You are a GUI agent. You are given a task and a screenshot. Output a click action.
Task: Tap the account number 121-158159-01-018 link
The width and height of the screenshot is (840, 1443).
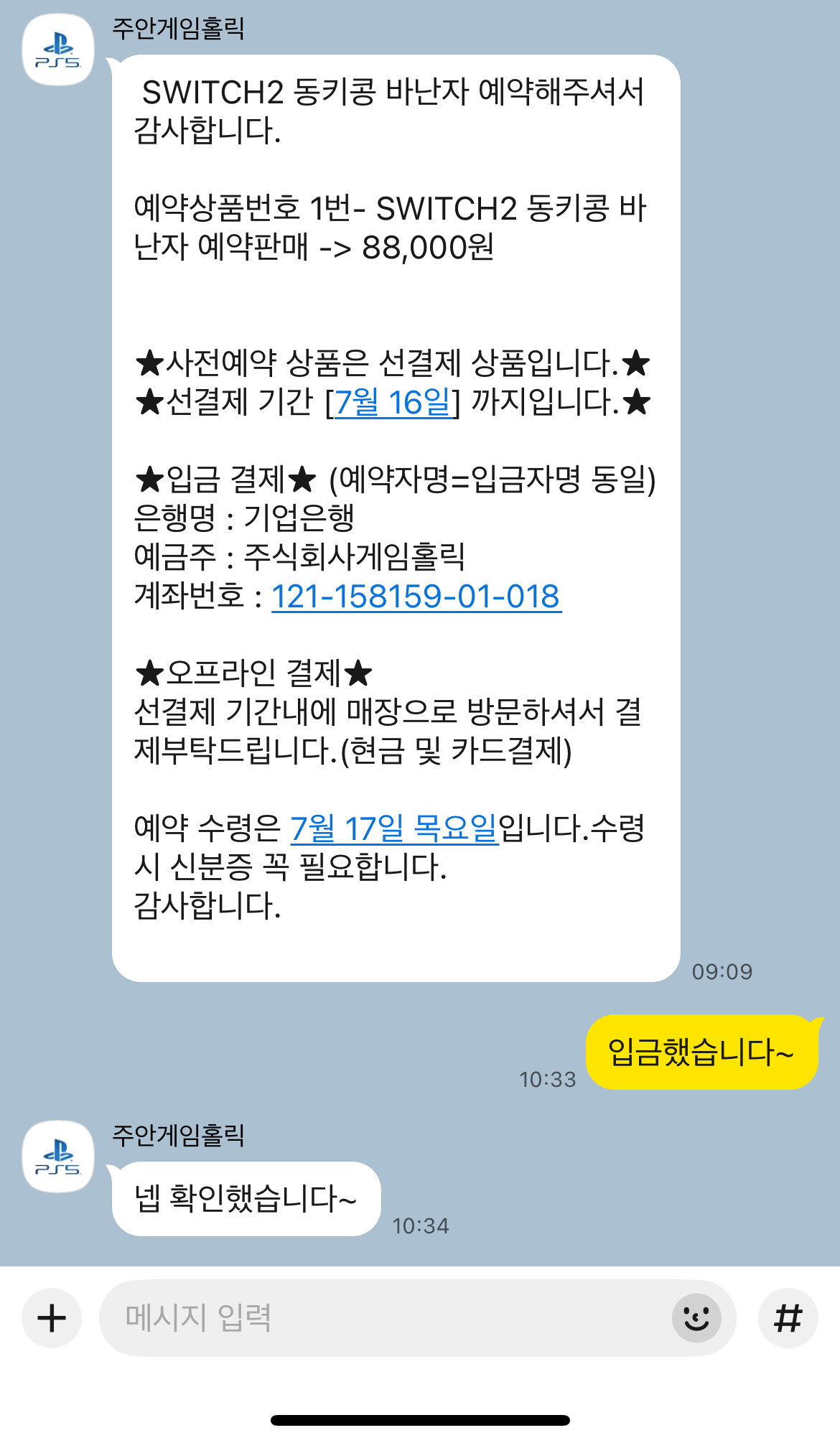(x=416, y=597)
